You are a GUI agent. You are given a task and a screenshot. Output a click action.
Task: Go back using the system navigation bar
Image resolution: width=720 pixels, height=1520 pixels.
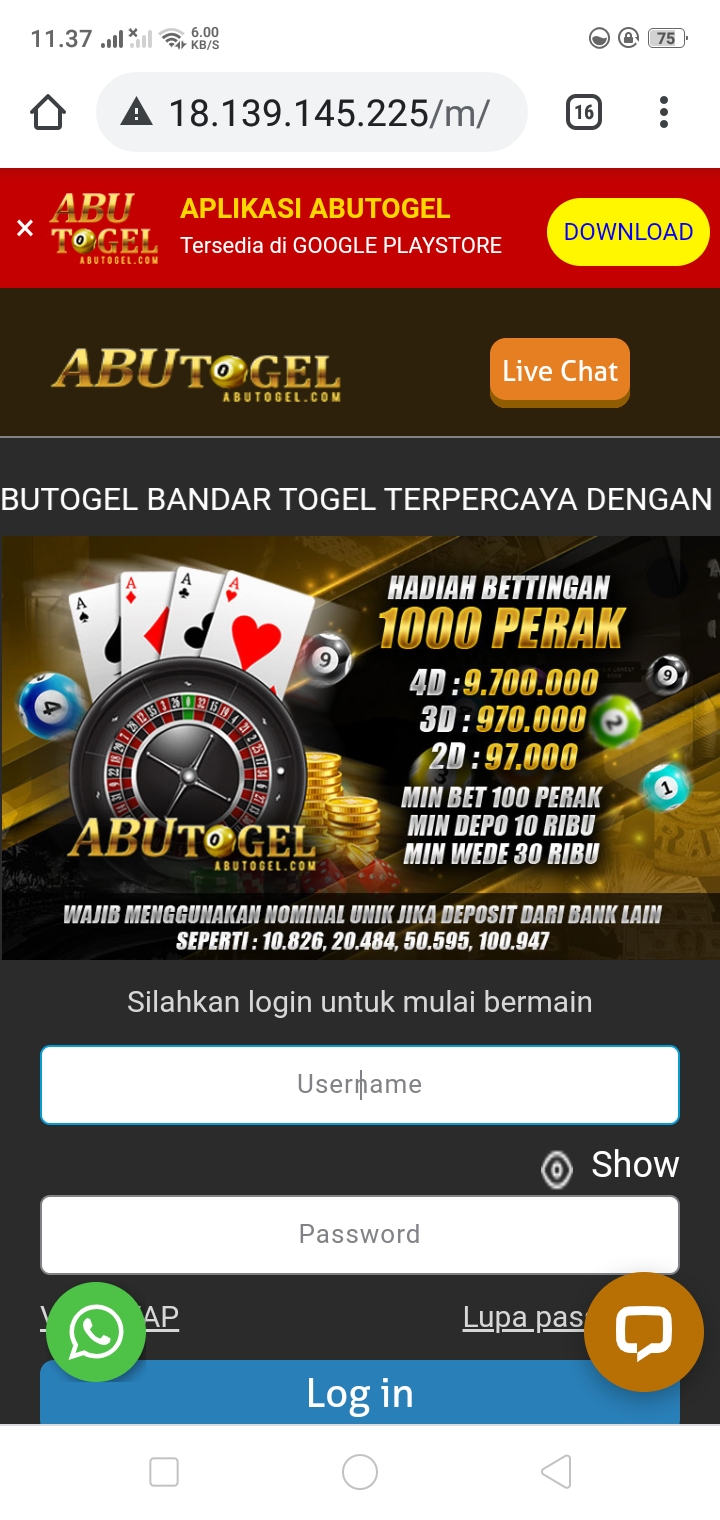(x=556, y=1472)
